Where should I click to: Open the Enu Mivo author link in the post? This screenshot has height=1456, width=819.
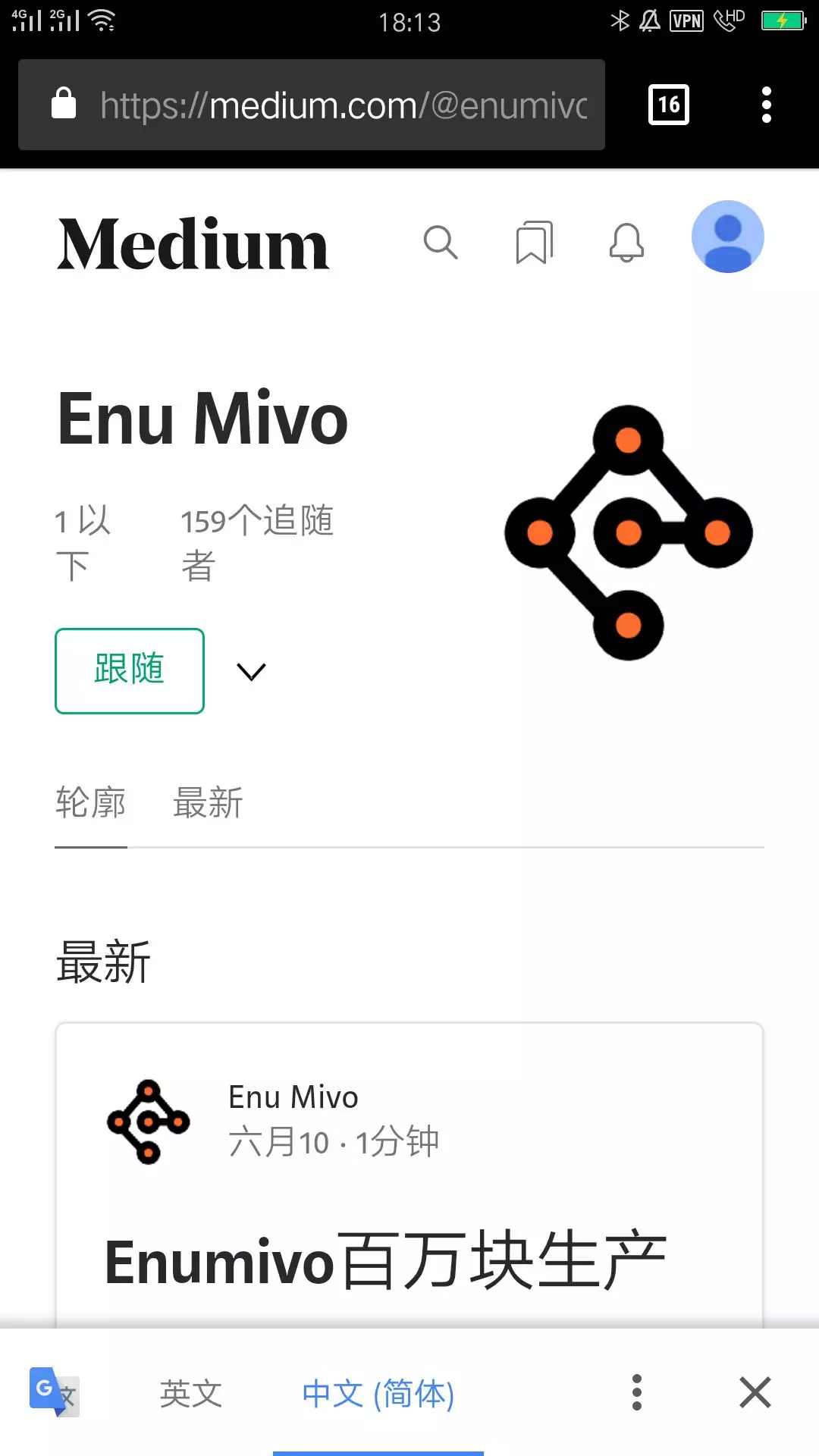click(293, 1097)
